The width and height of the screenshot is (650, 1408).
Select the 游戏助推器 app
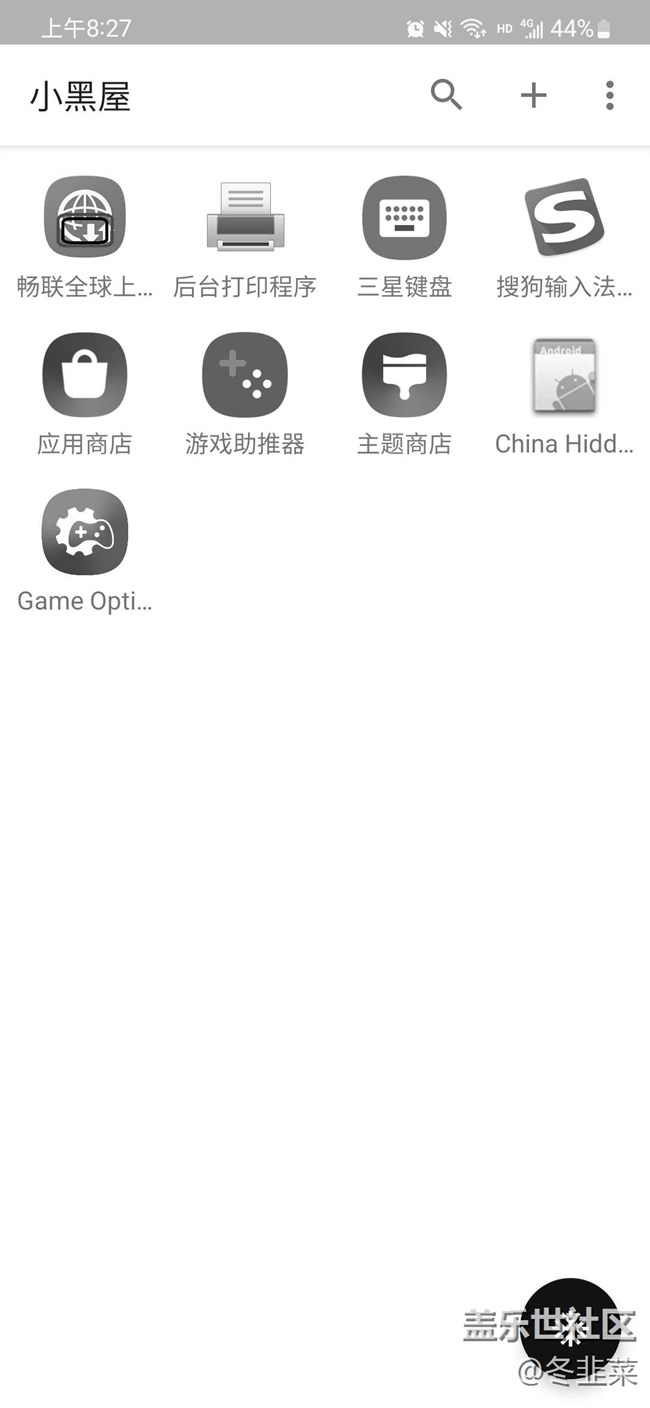tap(245, 375)
